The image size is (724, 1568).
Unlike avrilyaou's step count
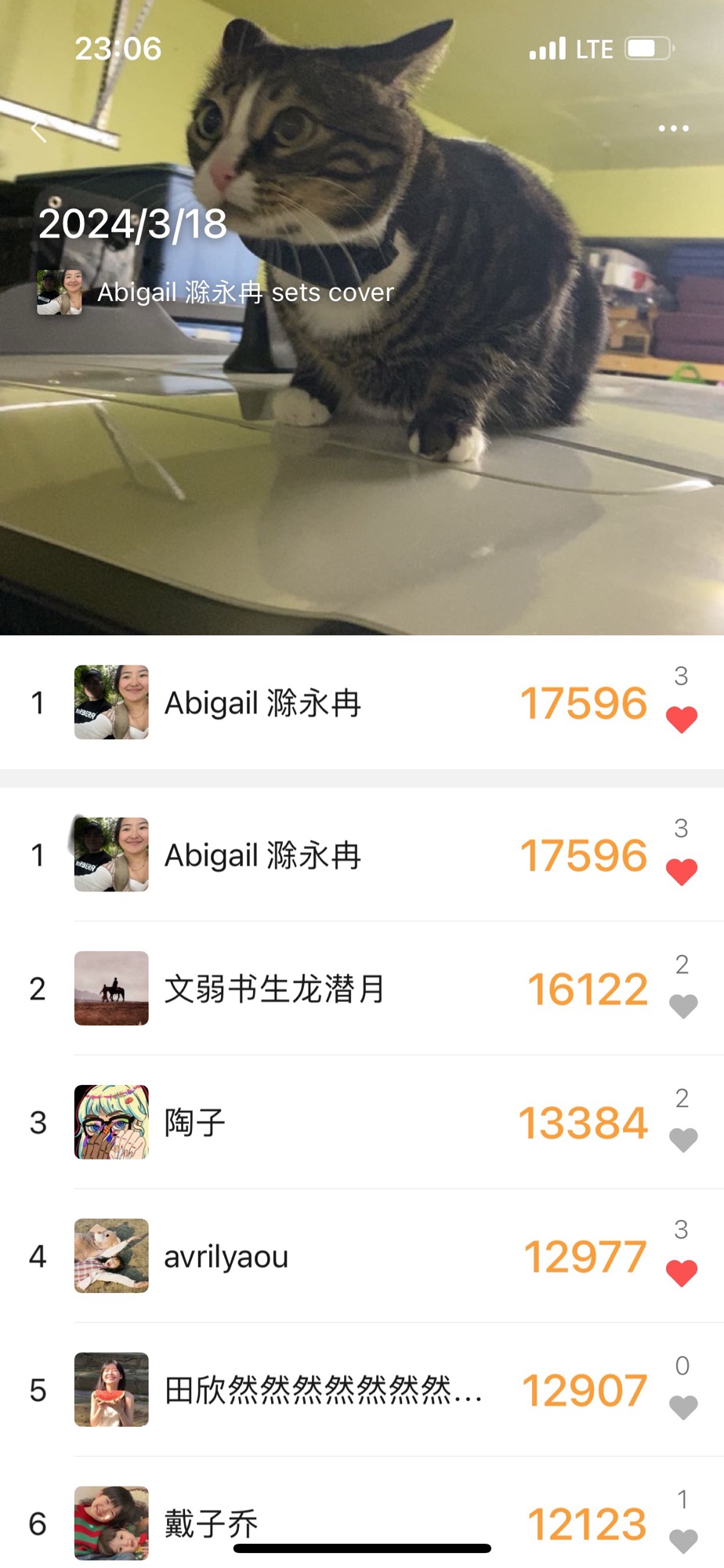[x=681, y=1273]
